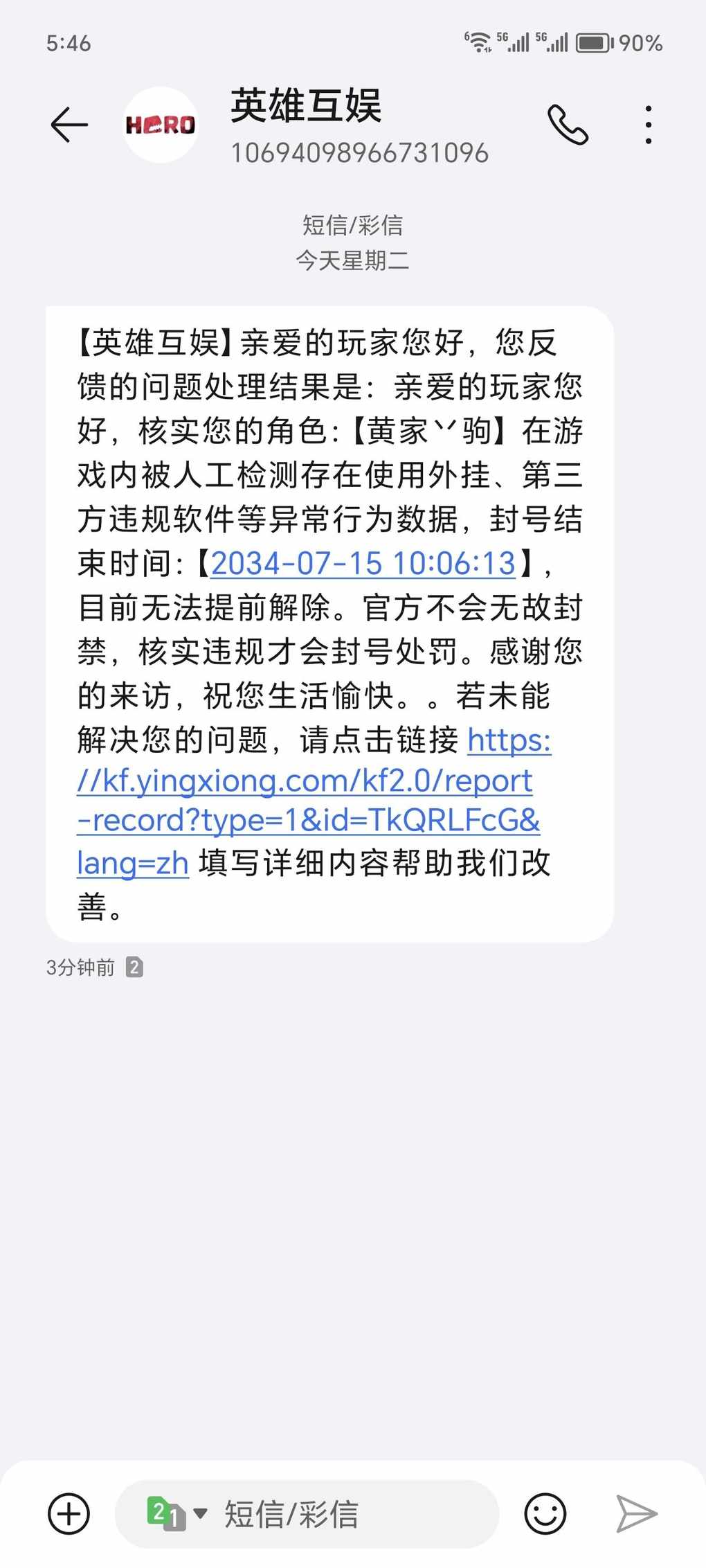
Task: Open the 英雄互娱 contact avatar
Action: (161, 125)
